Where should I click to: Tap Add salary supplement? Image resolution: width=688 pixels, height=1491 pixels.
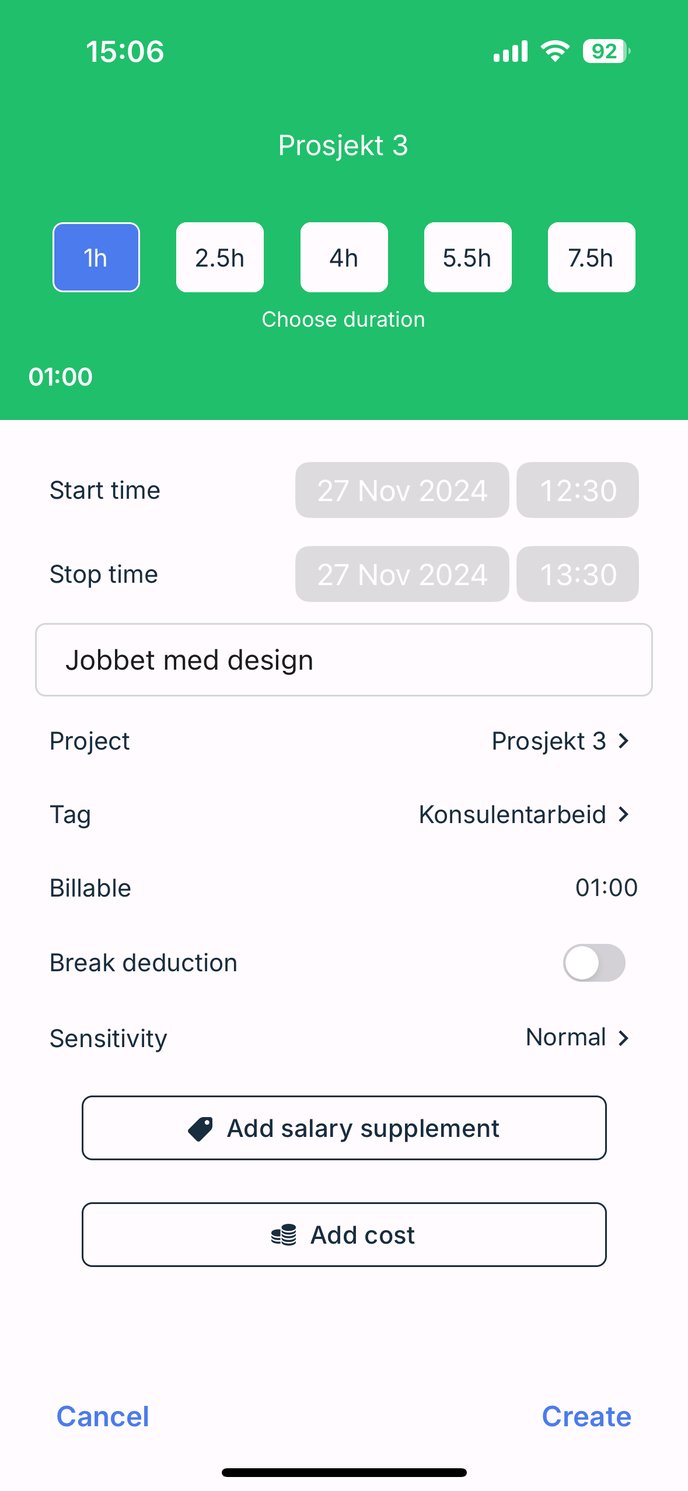(344, 1128)
